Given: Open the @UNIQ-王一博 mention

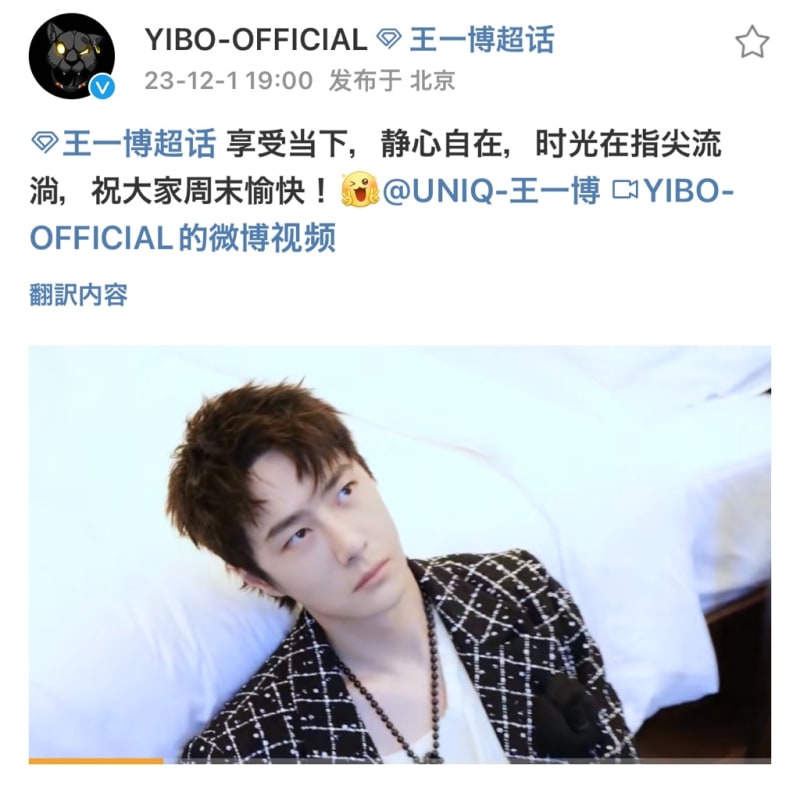Looking at the screenshot, I should click(490, 192).
